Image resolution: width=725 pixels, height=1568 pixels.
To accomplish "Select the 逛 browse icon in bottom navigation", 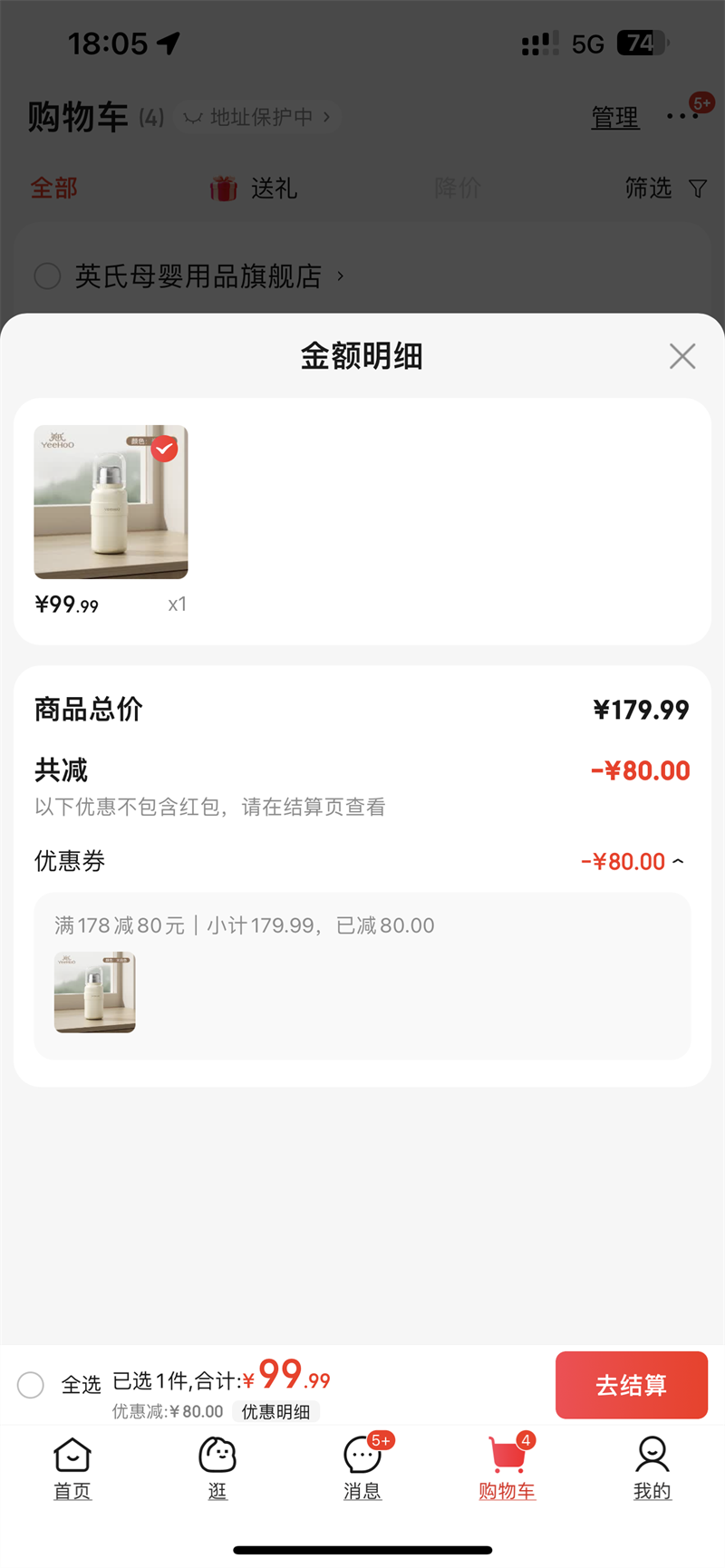I will click(217, 1452).
